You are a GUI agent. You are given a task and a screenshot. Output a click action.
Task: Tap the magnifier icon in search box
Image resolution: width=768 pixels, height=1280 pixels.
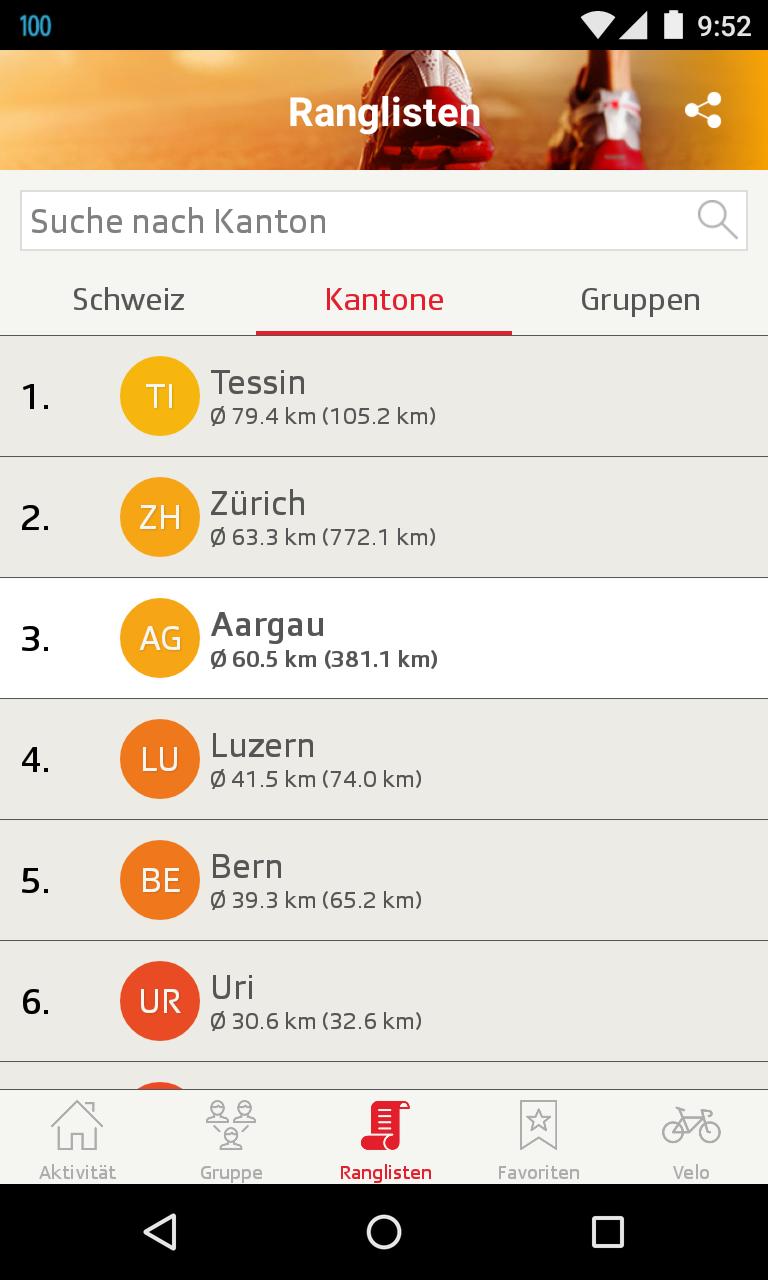tap(716, 219)
